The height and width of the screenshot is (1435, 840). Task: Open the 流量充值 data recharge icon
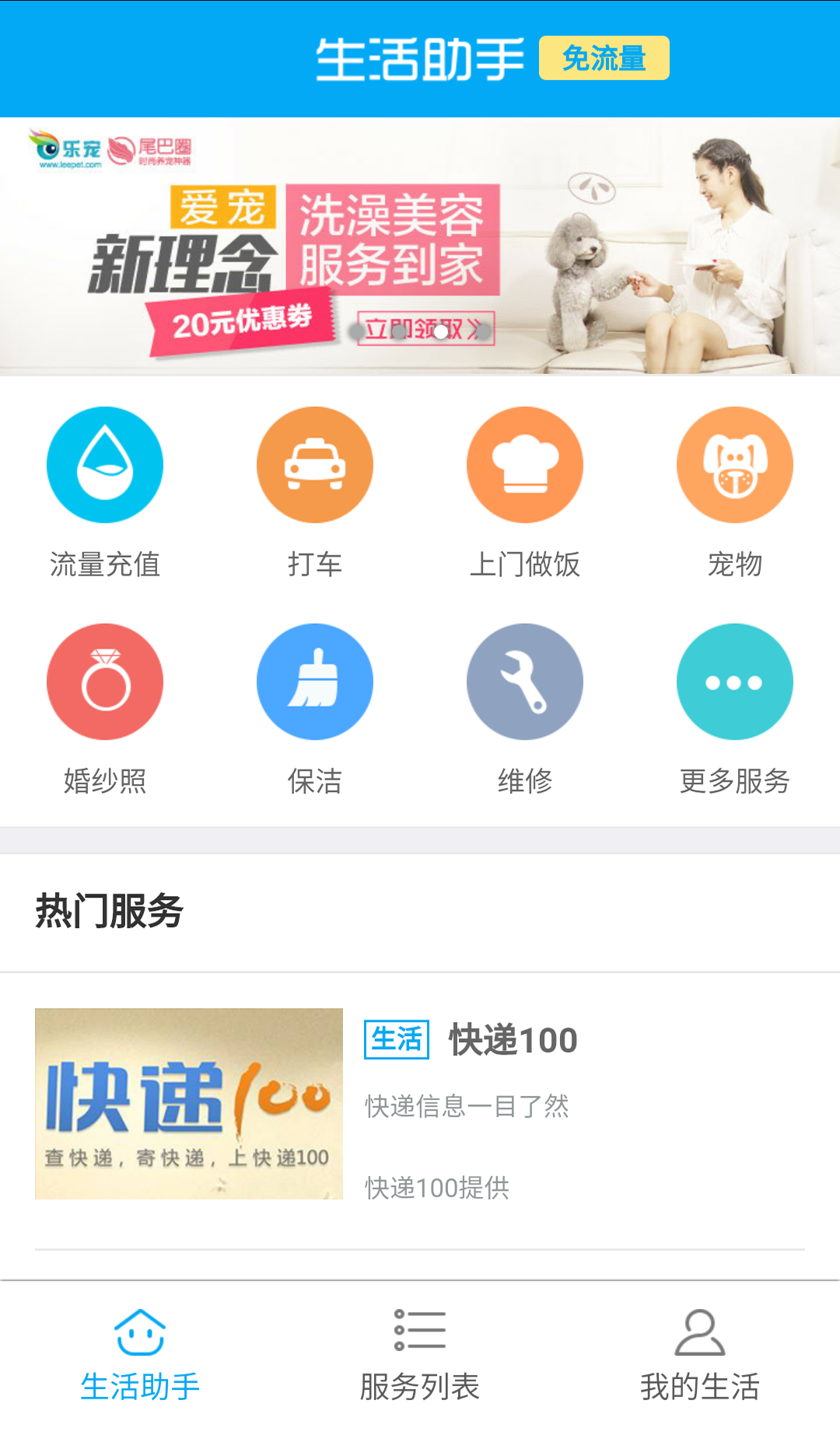click(x=105, y=464)
